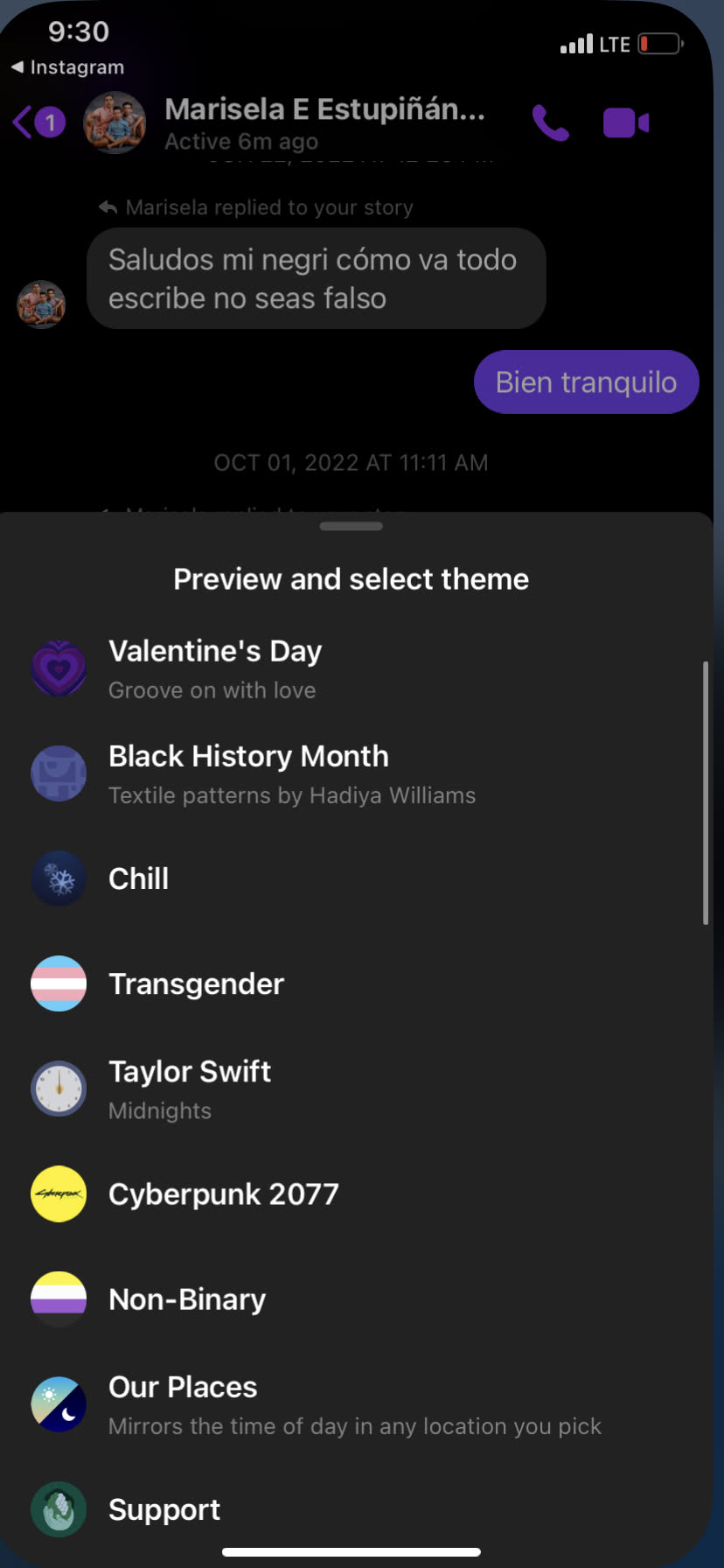The height and width of the screenshot is (1568, 724).
Task: Choose the Non-Binary theme
Action: point(187,1299)
